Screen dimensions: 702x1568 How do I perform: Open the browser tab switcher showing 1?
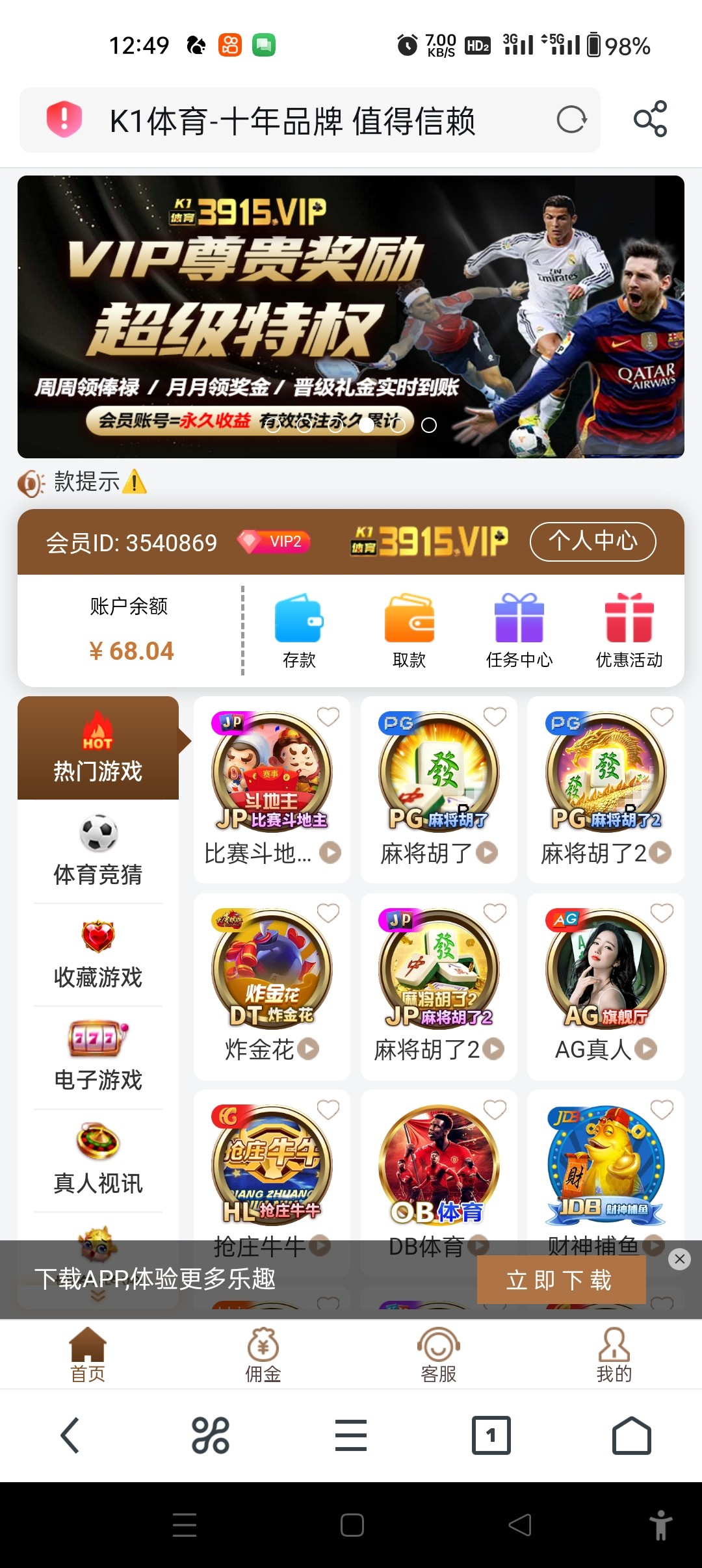pos(491,1436)
